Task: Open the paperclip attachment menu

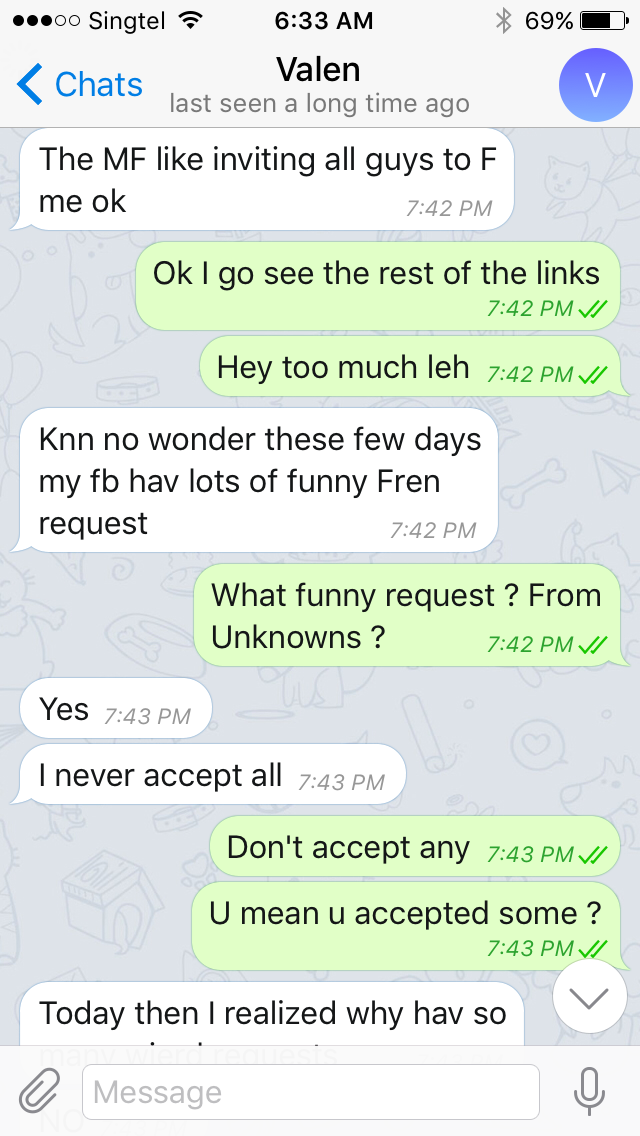Action: (38, 1091)
